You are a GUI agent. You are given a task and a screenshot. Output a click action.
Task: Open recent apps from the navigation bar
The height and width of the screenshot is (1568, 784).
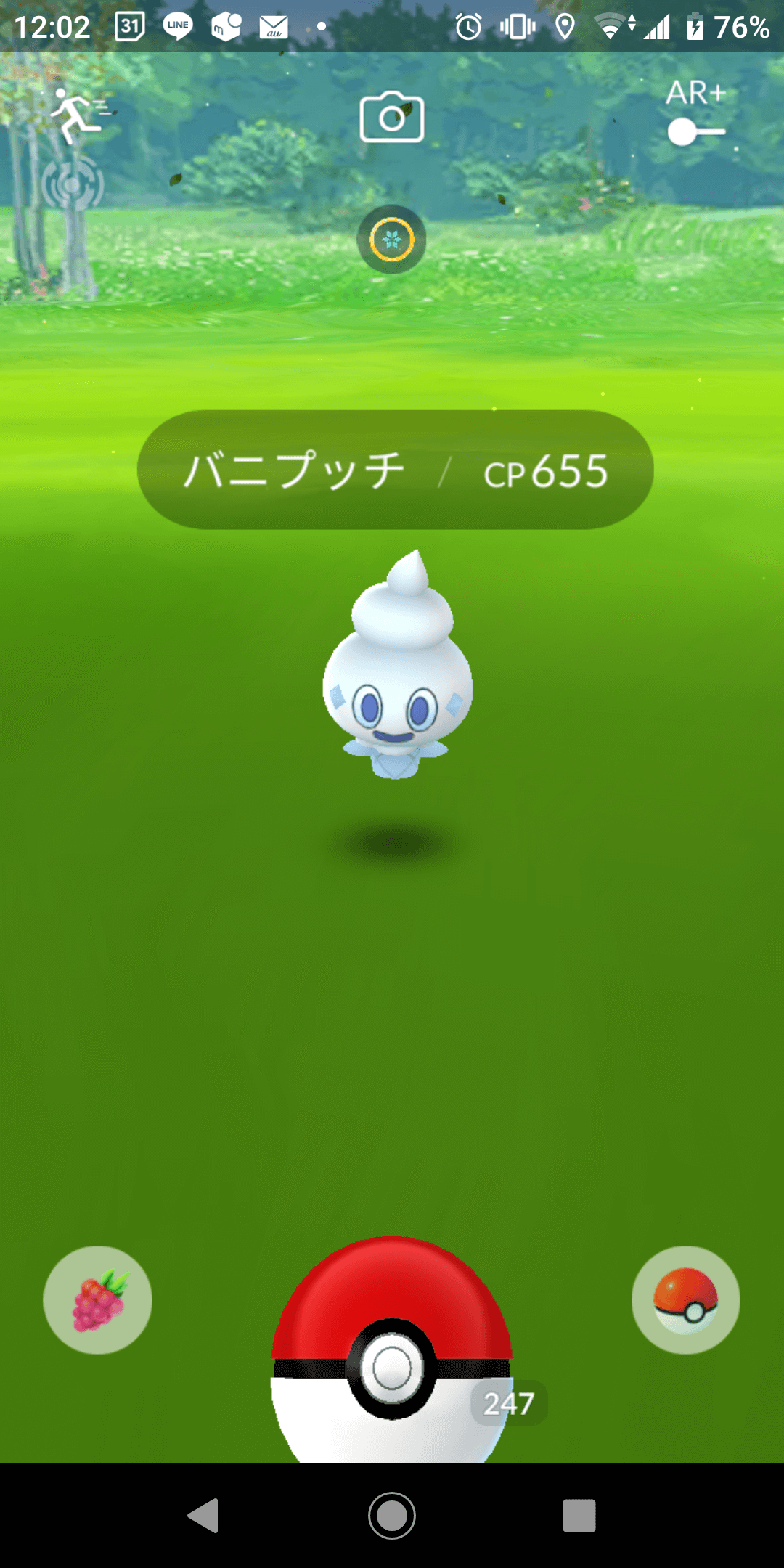[x=579, y=1516]
